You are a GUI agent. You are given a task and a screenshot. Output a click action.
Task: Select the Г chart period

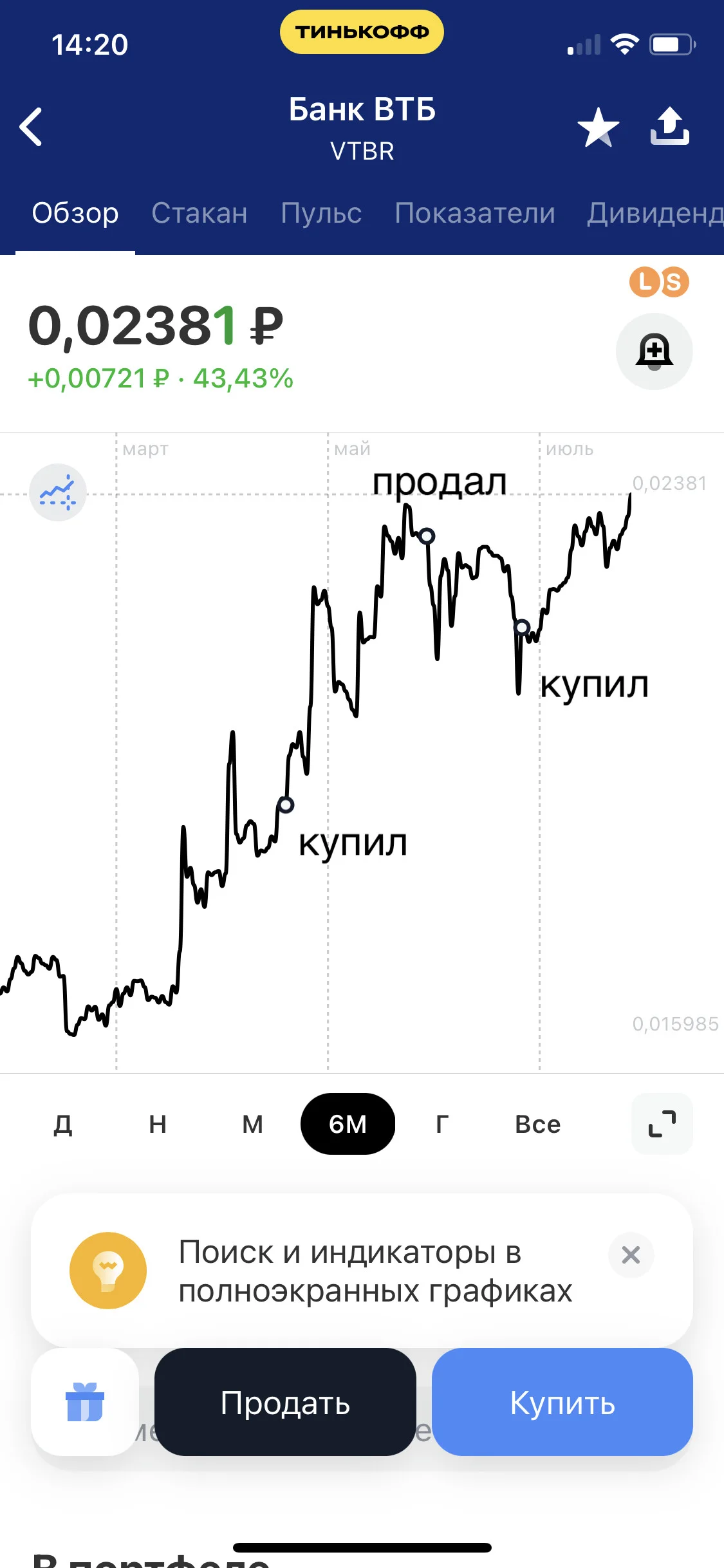[x=442, y=1124]
